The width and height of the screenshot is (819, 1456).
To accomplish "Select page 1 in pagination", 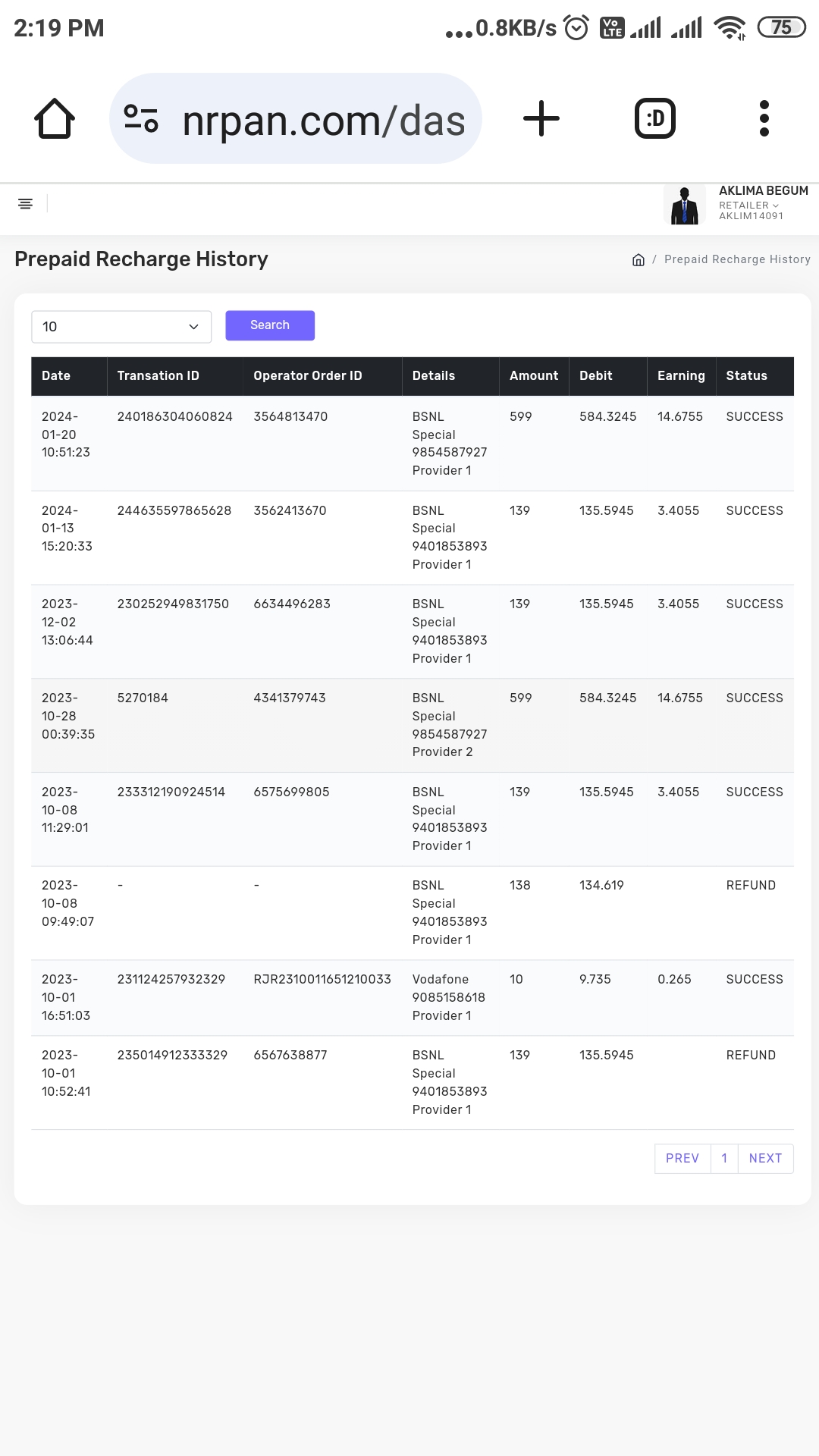I will pyautogui.click(x=724, y=1159).
